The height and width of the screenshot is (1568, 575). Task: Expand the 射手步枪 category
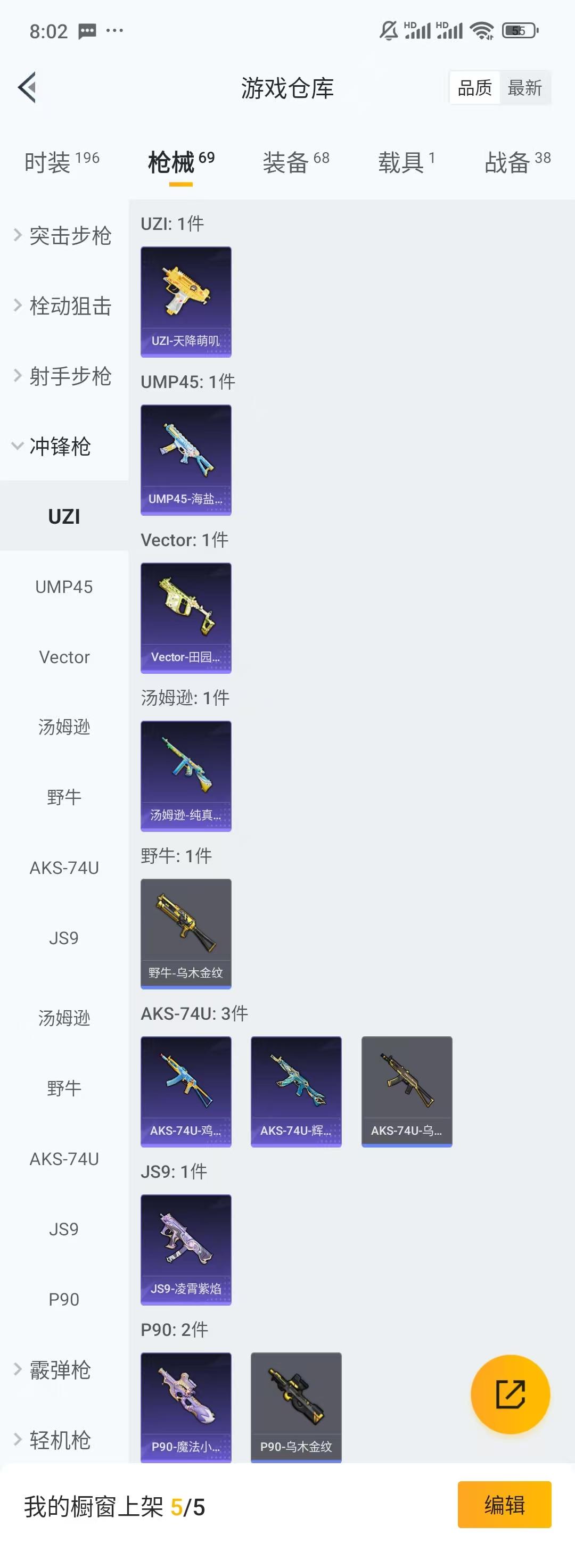point(64,376)
